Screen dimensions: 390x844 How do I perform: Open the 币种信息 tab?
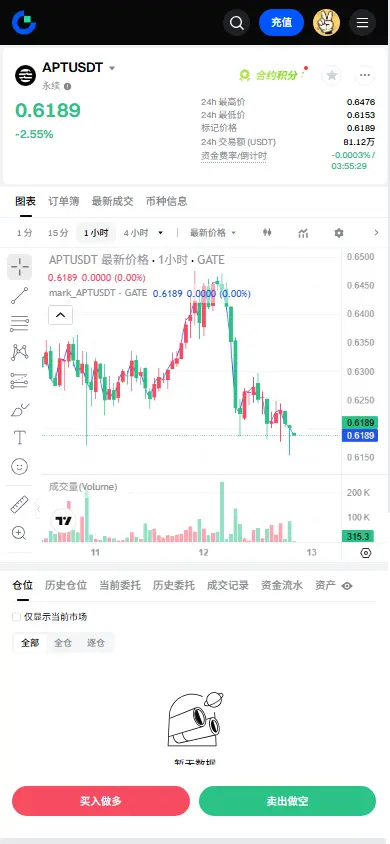(x=167, y=201)
